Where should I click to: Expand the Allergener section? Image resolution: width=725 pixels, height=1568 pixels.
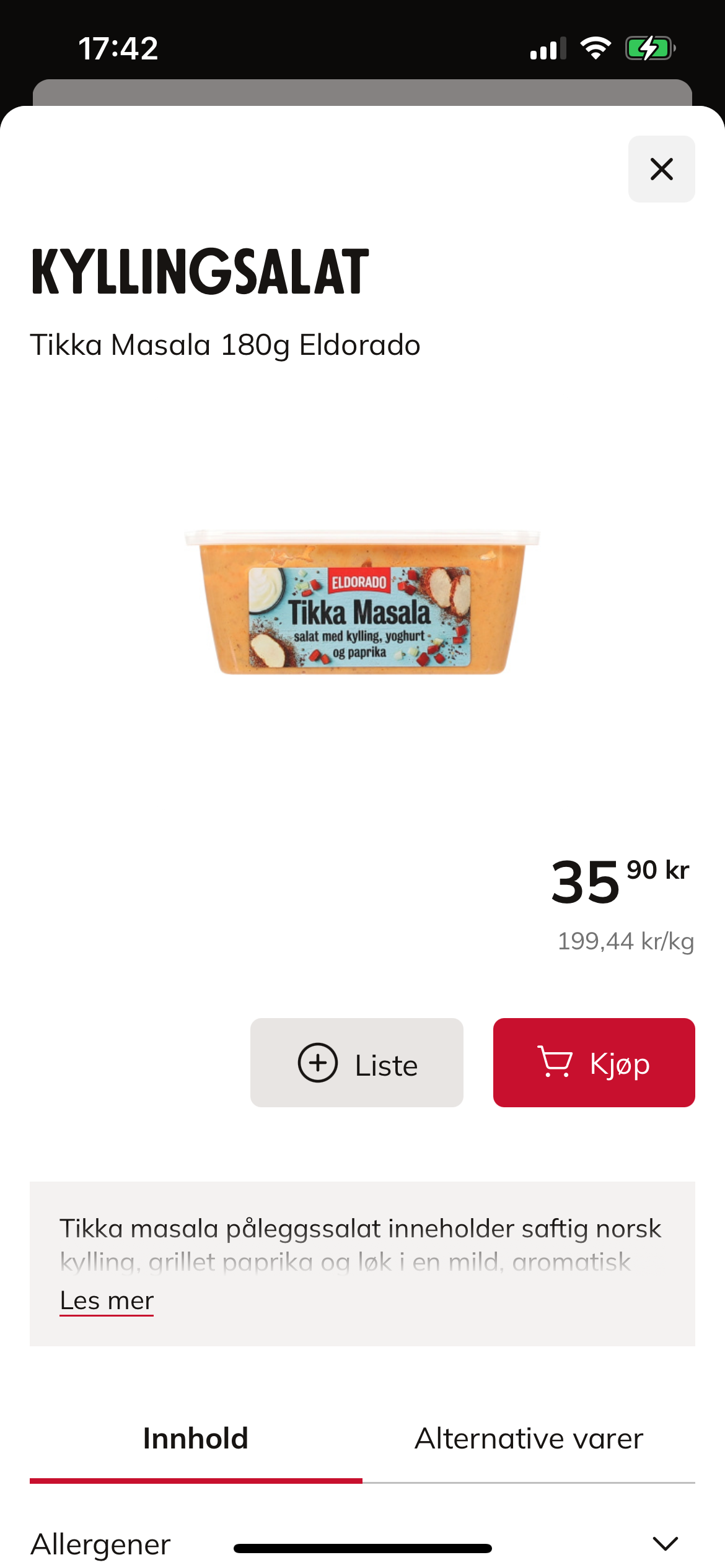click(362, 1543)
